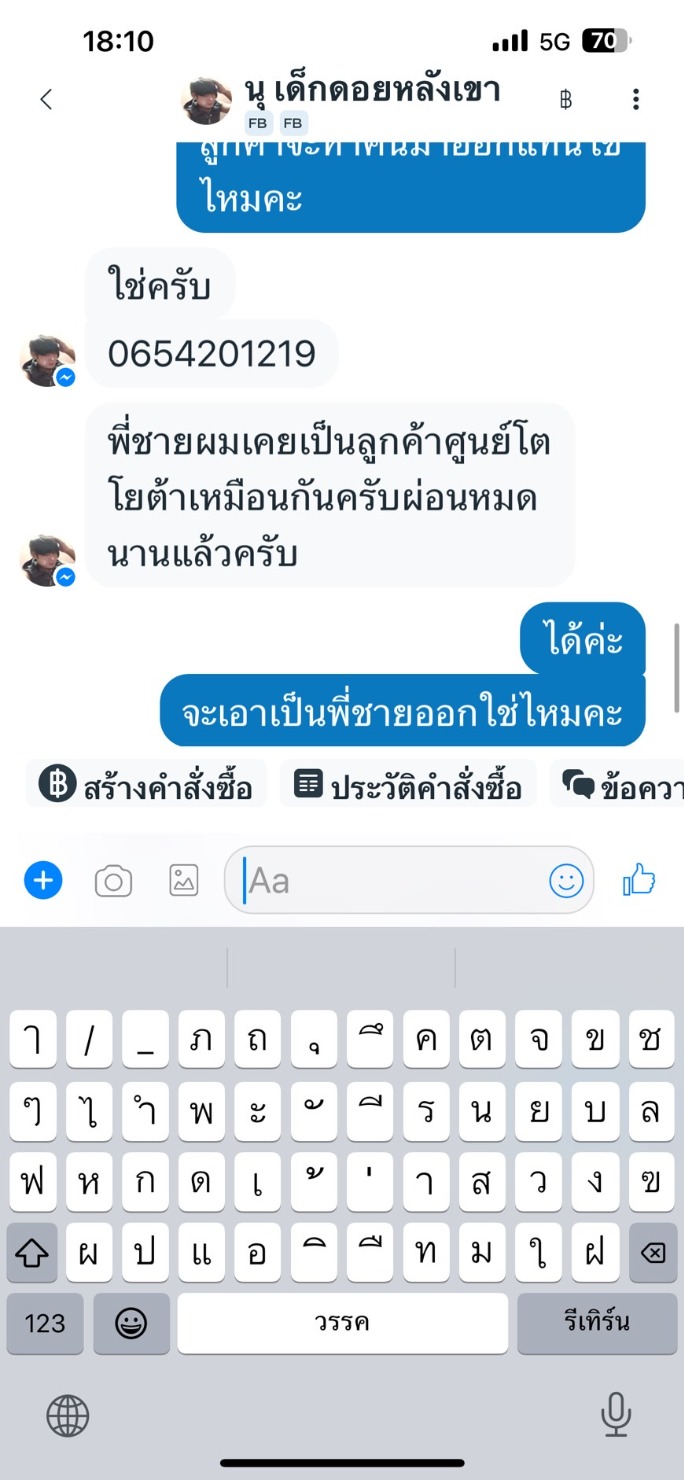Send a thumbs-up like
684x1480 pixels.
(x=639, y=880)
